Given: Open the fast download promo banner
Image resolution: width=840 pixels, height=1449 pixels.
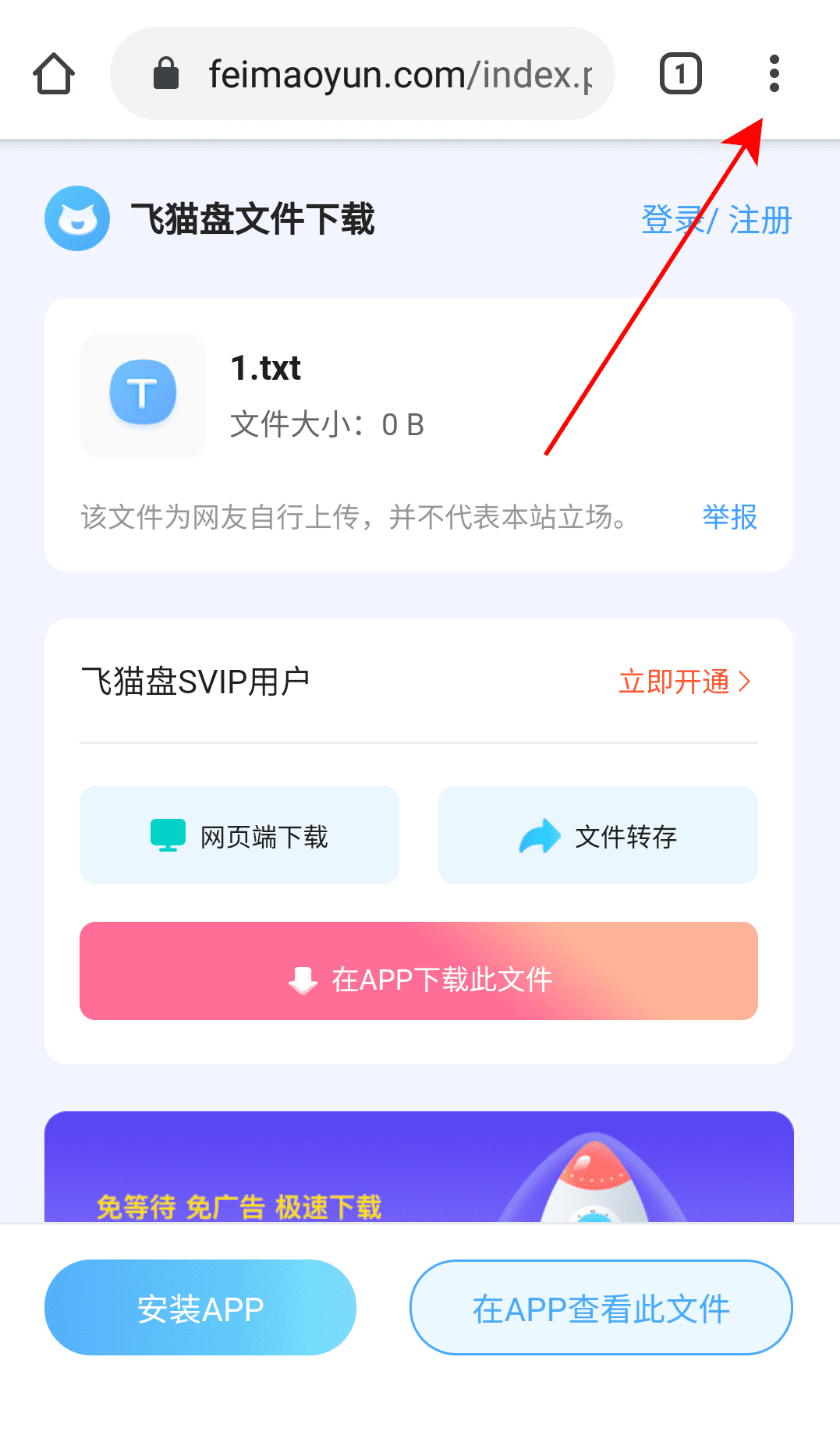Looking at the screenshot, I should tap(419, 1170).
